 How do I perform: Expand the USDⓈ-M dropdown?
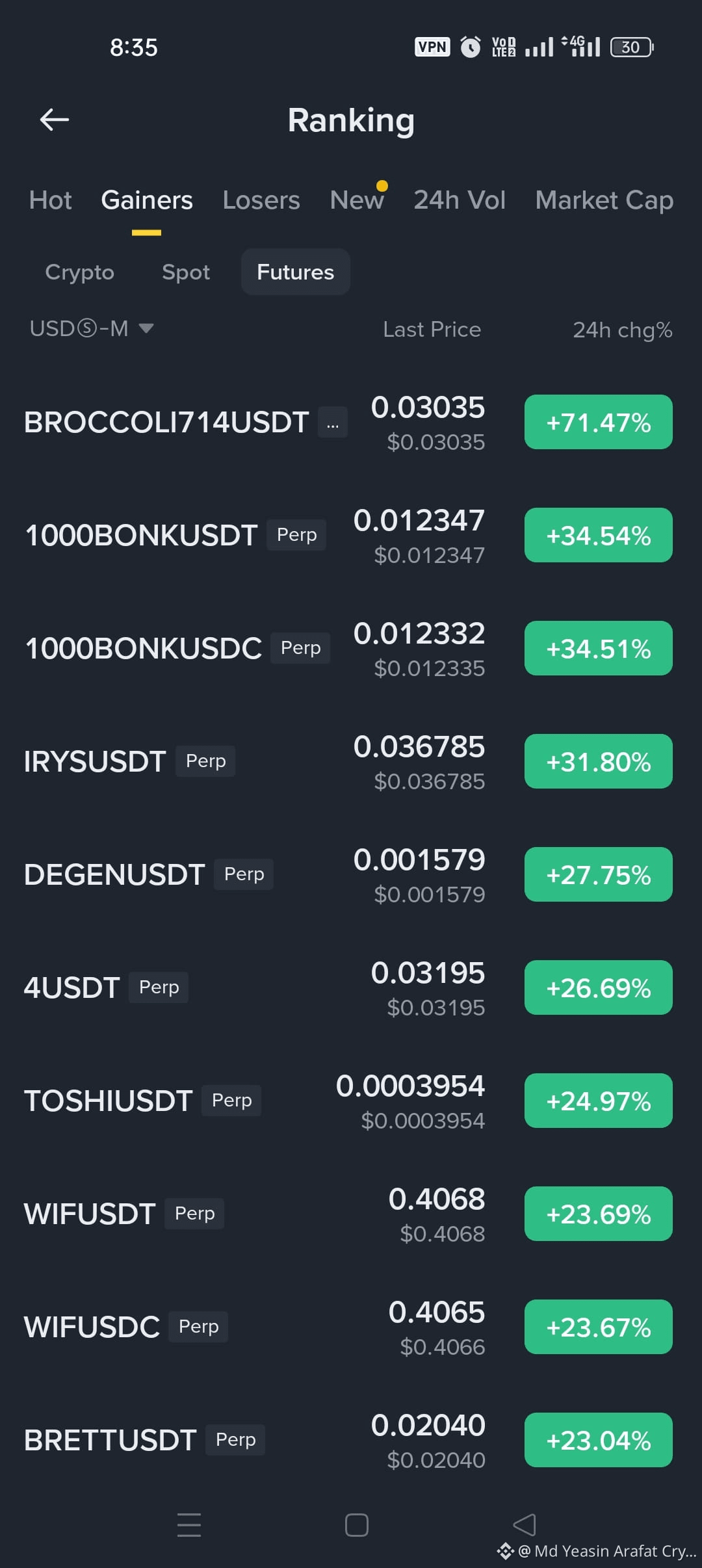point(92,328)
